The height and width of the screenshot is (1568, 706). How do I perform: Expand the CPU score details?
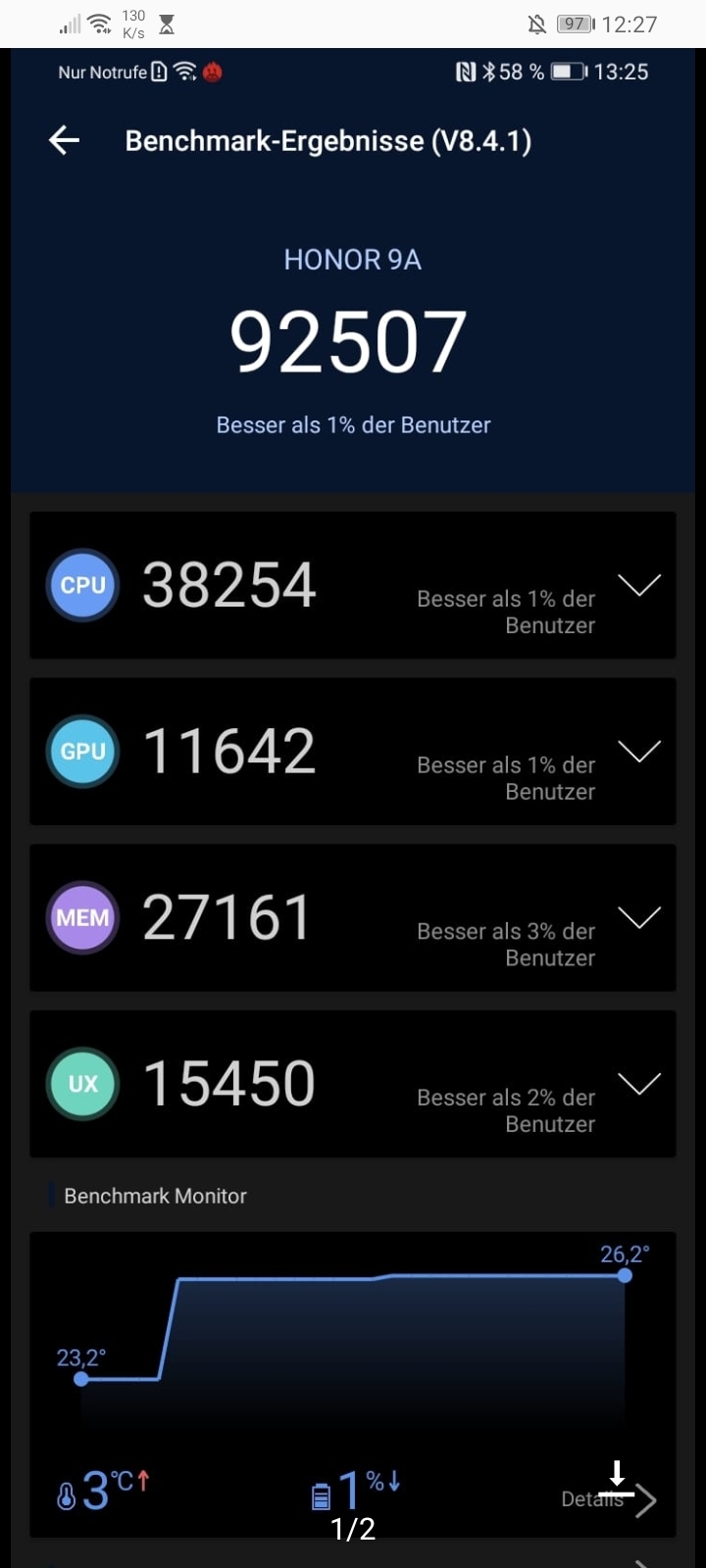639,585
